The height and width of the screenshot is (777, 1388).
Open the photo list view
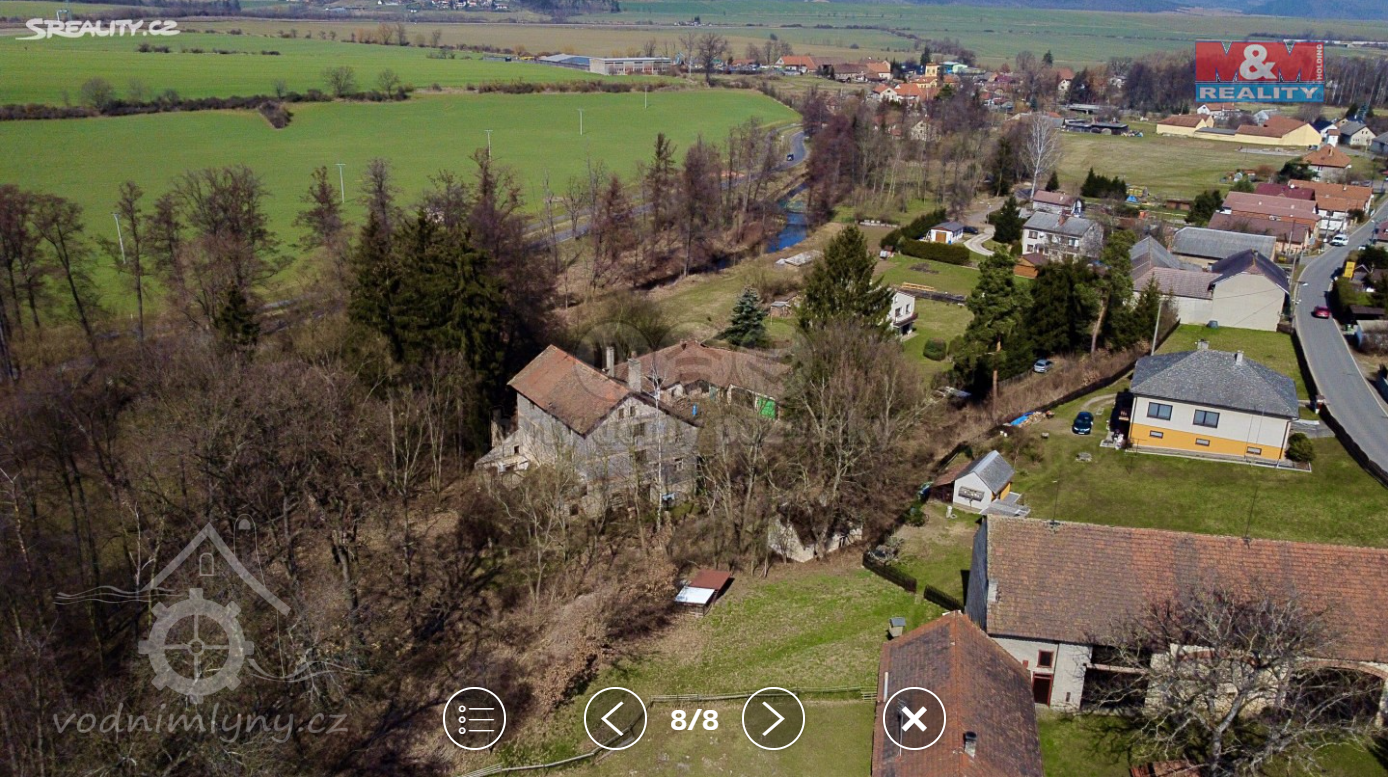click(474, 719)
